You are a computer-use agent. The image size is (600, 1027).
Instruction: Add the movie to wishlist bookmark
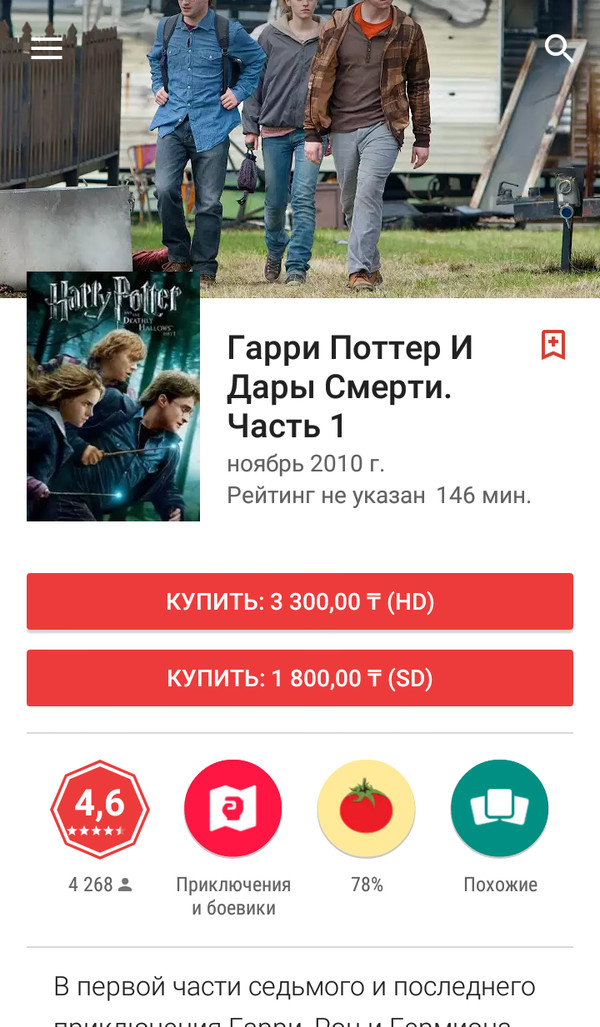pos(553,345)
